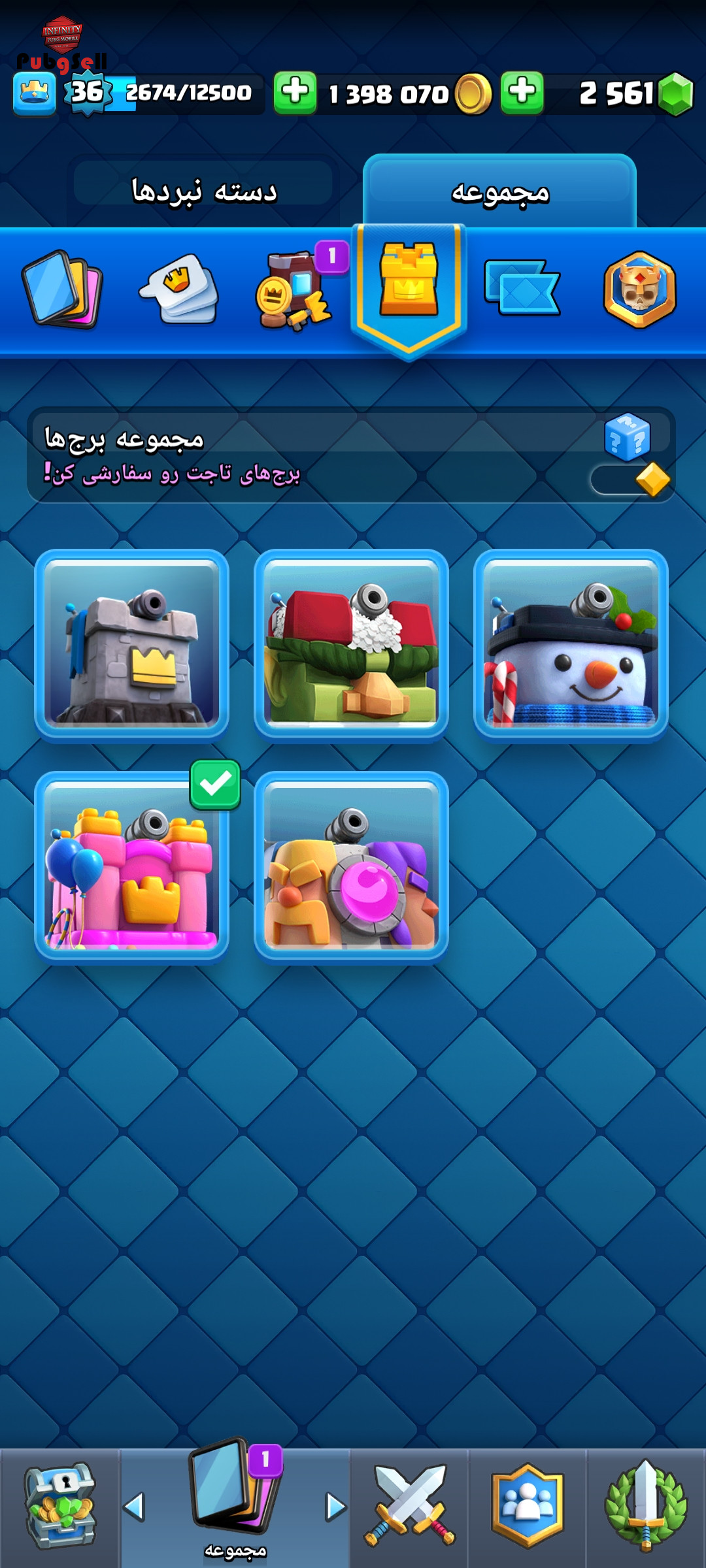
Task: Tap the green plus next to gems
Action: [x=522, y=93]
